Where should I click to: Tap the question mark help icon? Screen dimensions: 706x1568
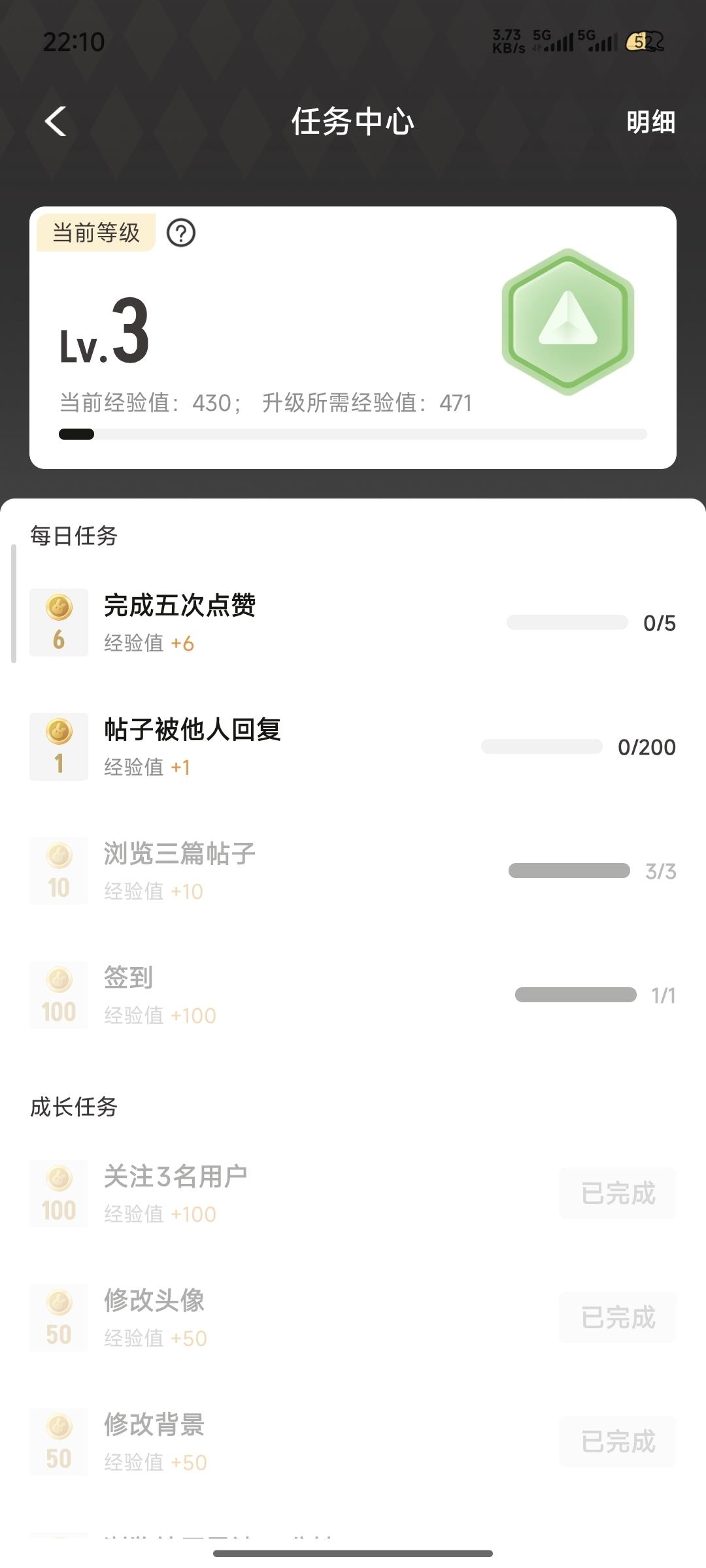click(181, 233)
